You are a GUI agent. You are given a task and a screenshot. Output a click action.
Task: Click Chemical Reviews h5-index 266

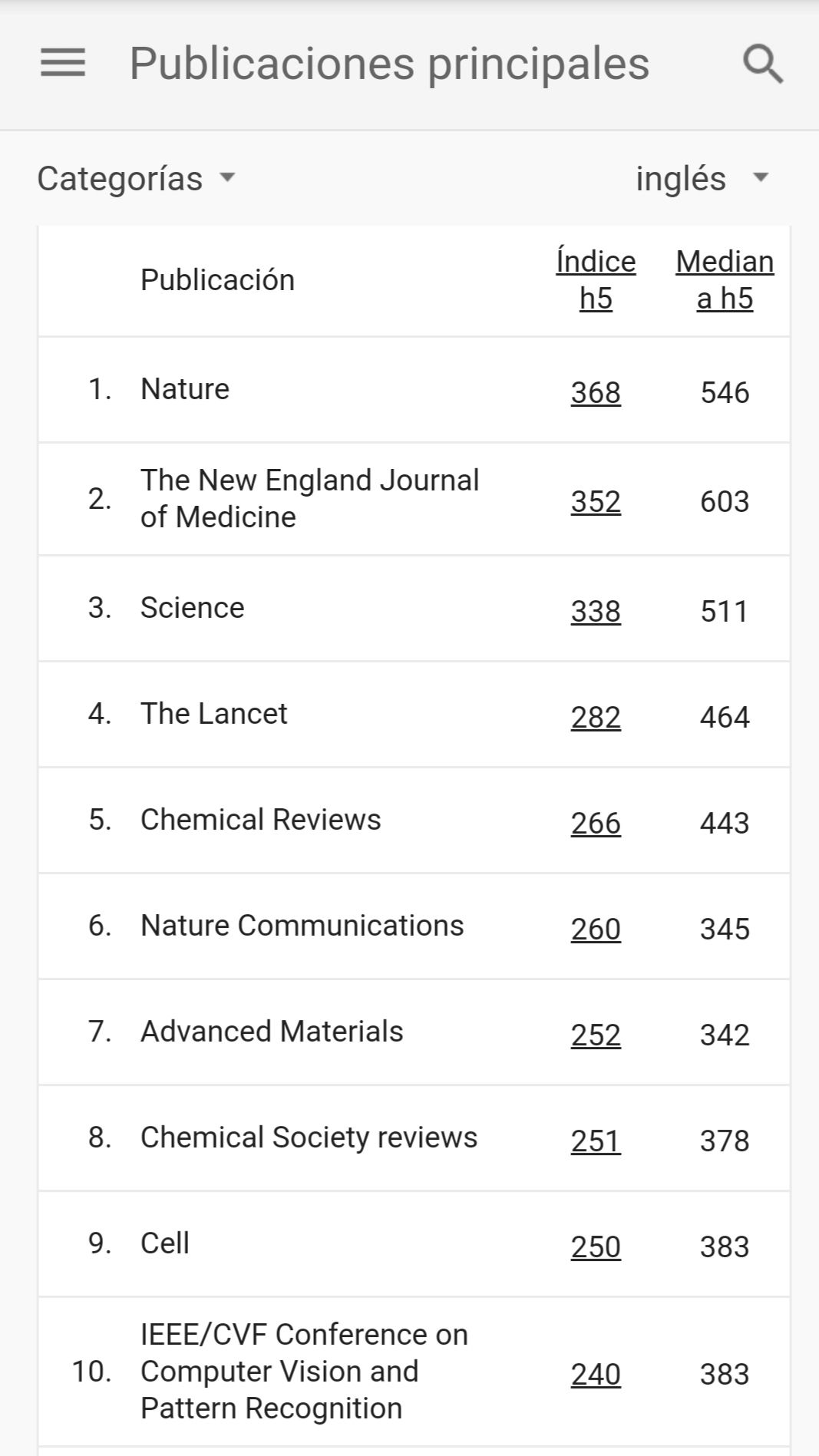[x=595, y=824]
